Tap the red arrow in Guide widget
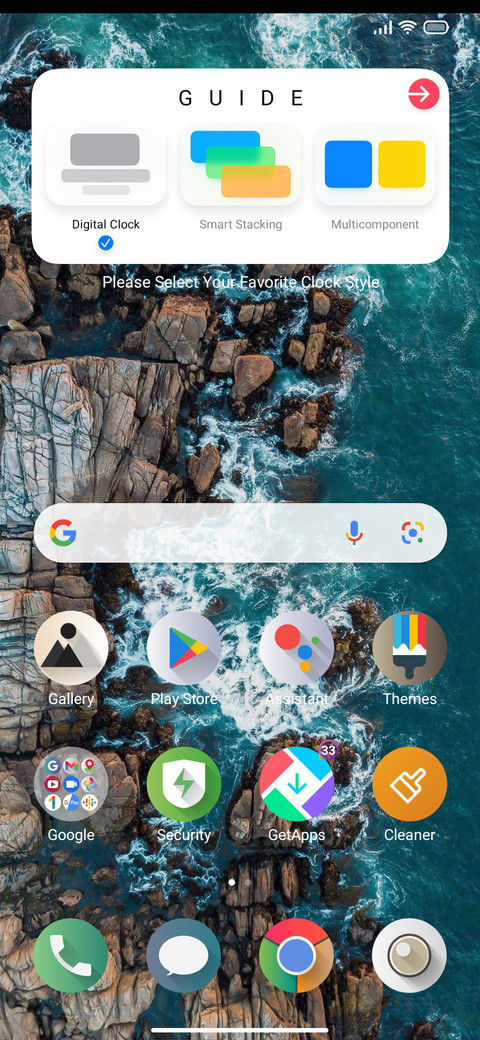480x1040 pixels. (424, 94)
